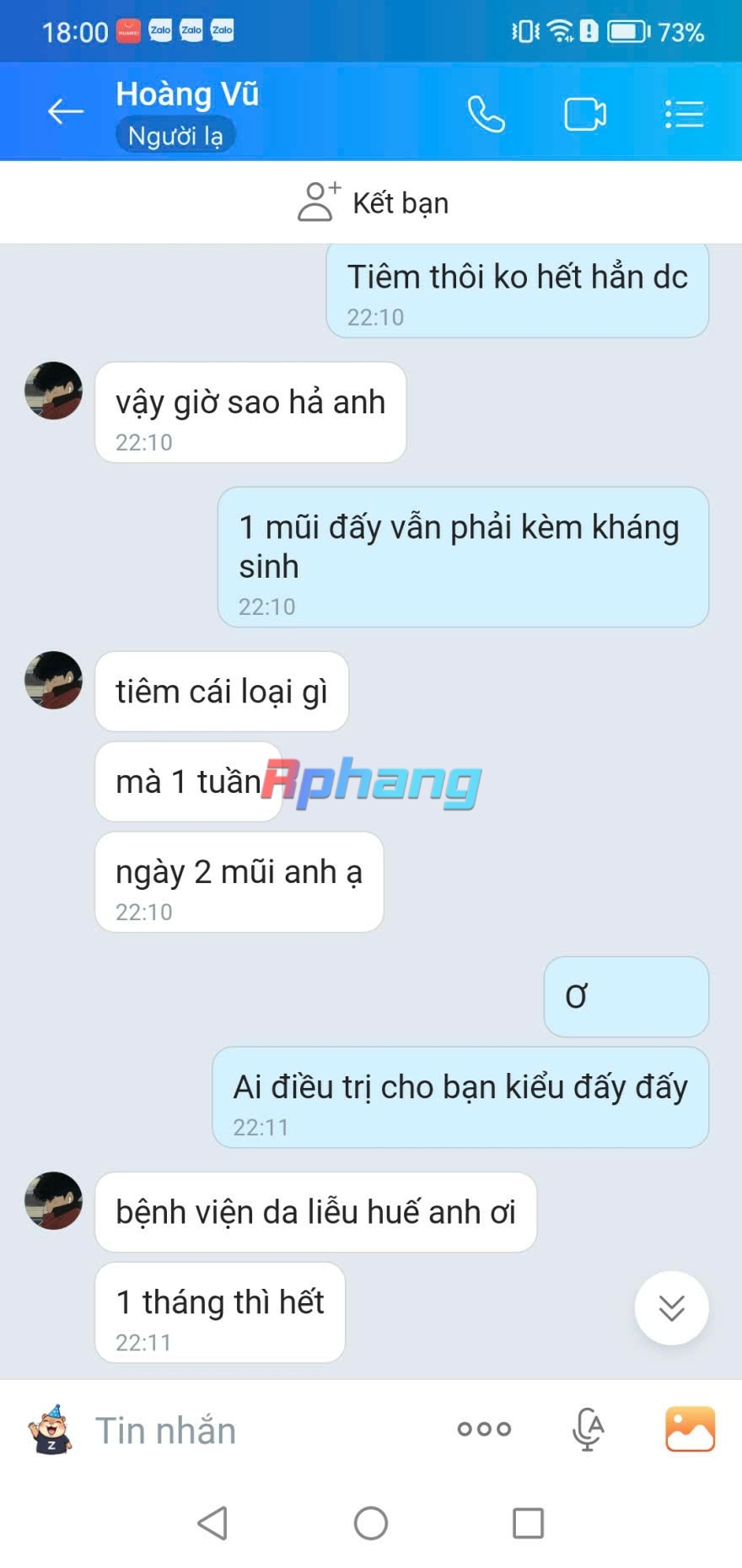742x1568 pixels.
Task: Go back from Hoàng Vũ chat
Action: [66, 111]
